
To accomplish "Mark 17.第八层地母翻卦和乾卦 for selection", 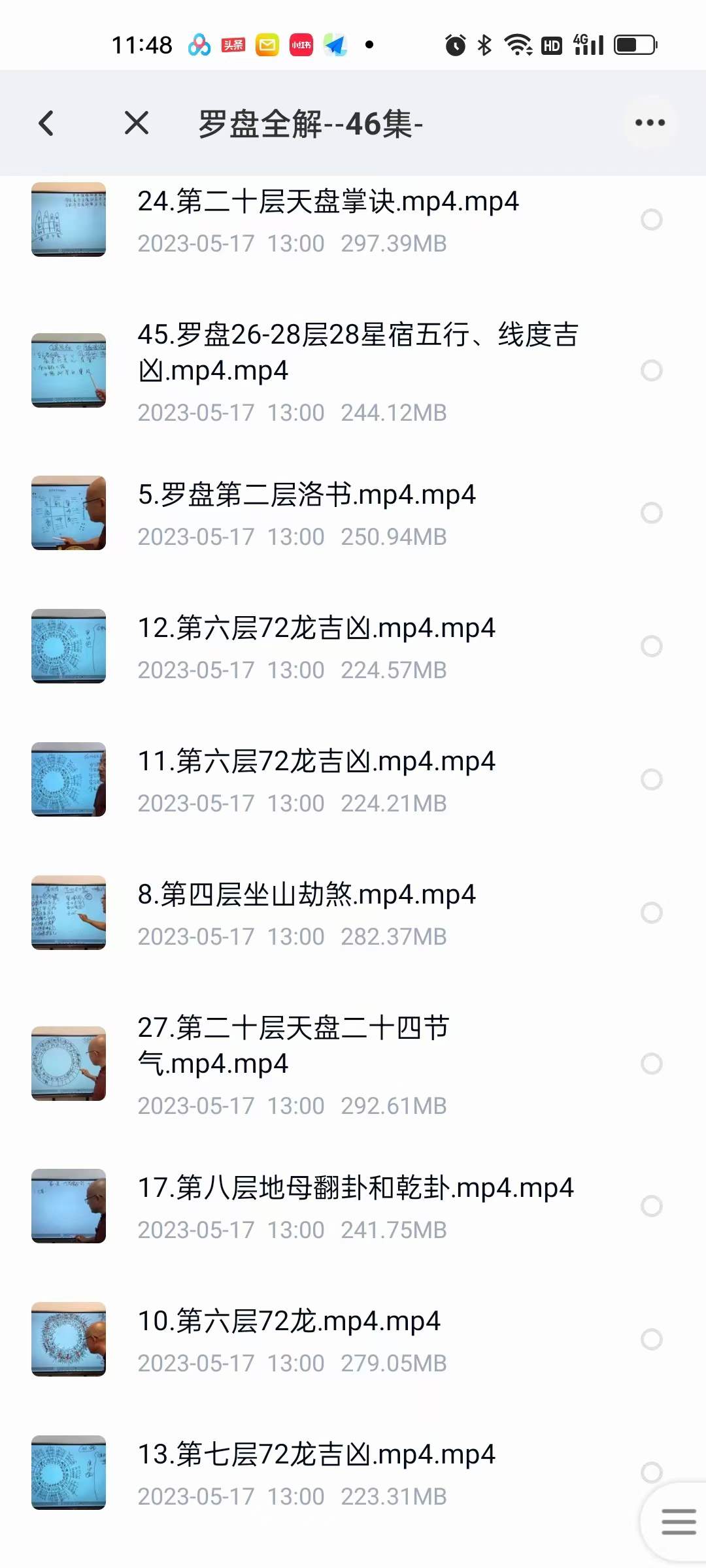I will click(x=651, y=1206).
